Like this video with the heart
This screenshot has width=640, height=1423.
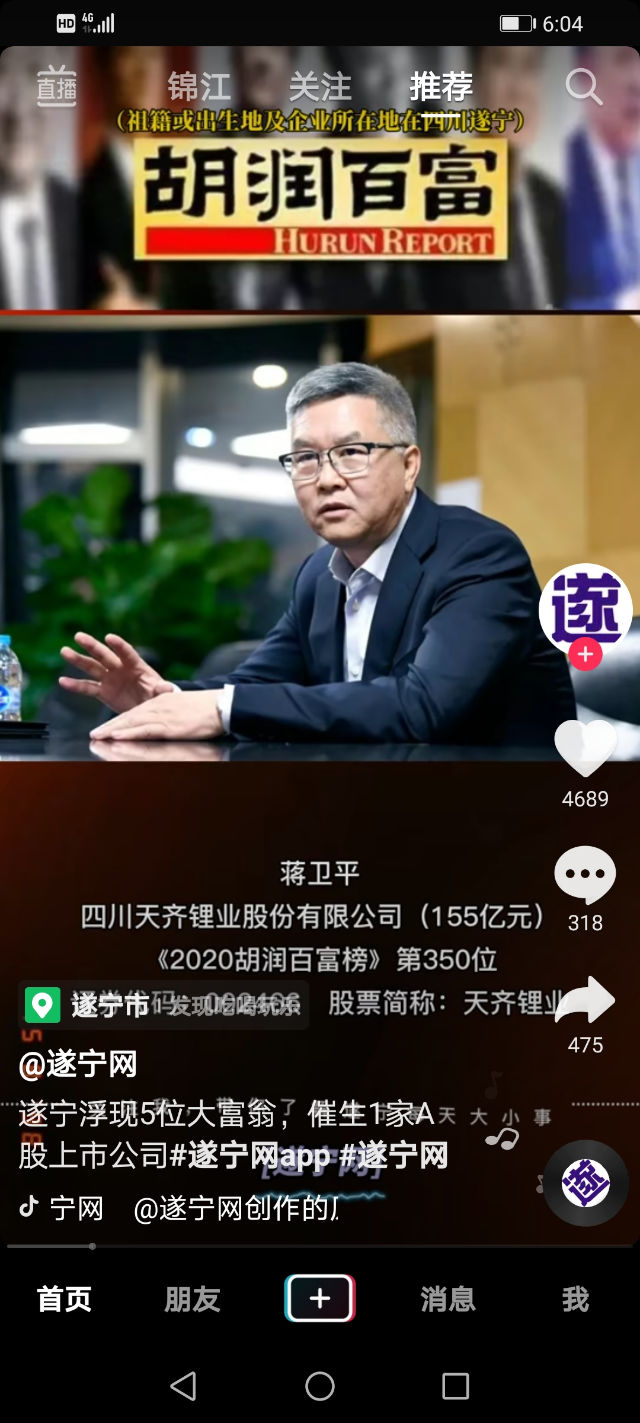[585, 748]
